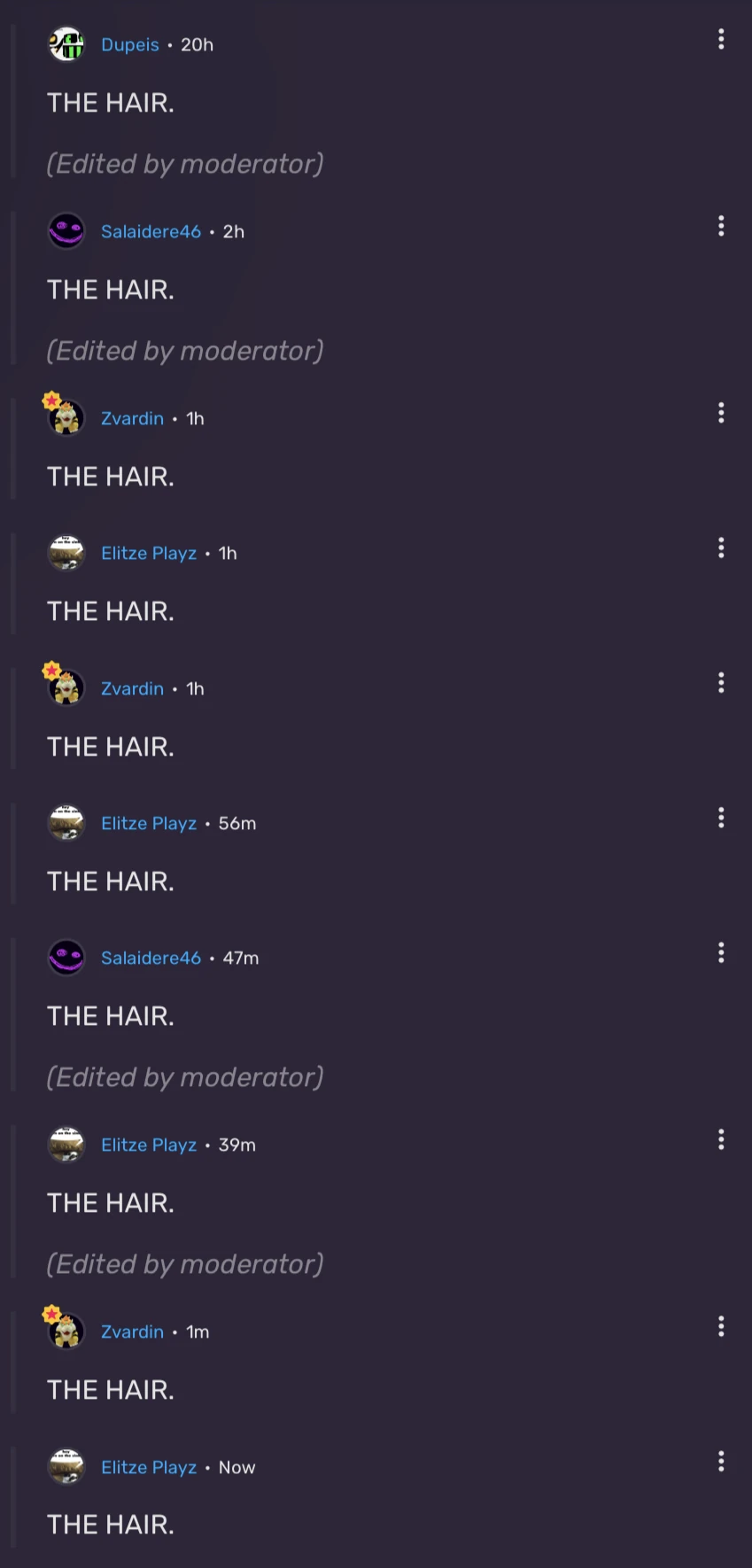Click Salaidere46's avatar on the 47m comment
The image size is (752, 1568).
pyautogui.click(x=66, y=957)
